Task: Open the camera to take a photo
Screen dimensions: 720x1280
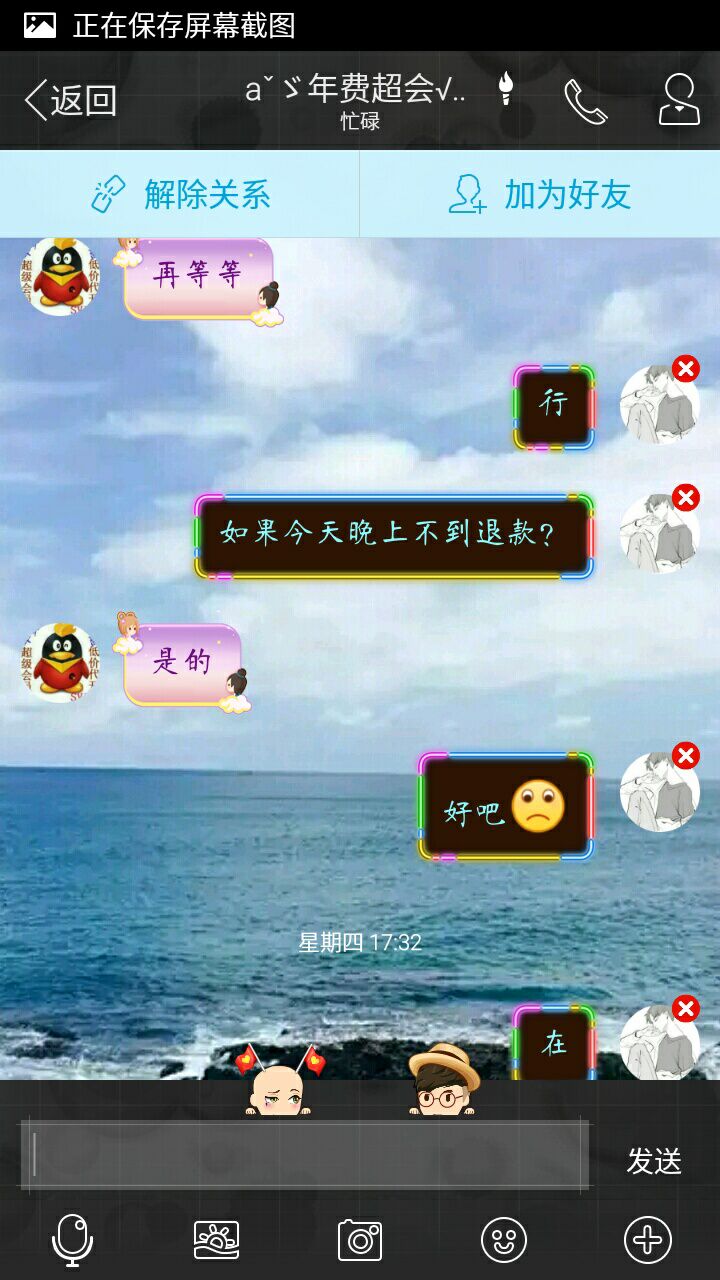Action: (x=360, y=1240)
